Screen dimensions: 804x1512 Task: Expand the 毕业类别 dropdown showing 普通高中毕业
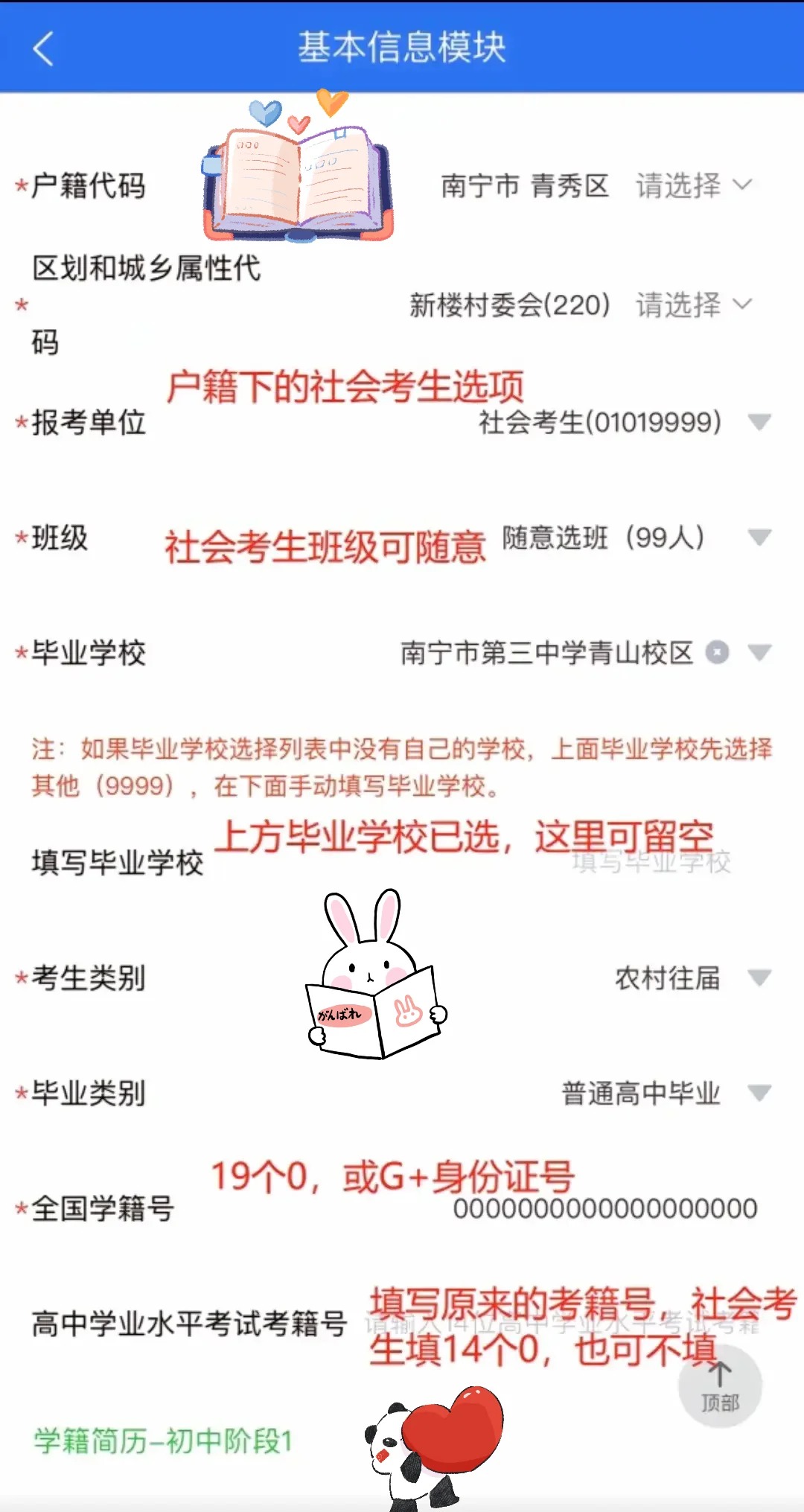click(760, 1093)
